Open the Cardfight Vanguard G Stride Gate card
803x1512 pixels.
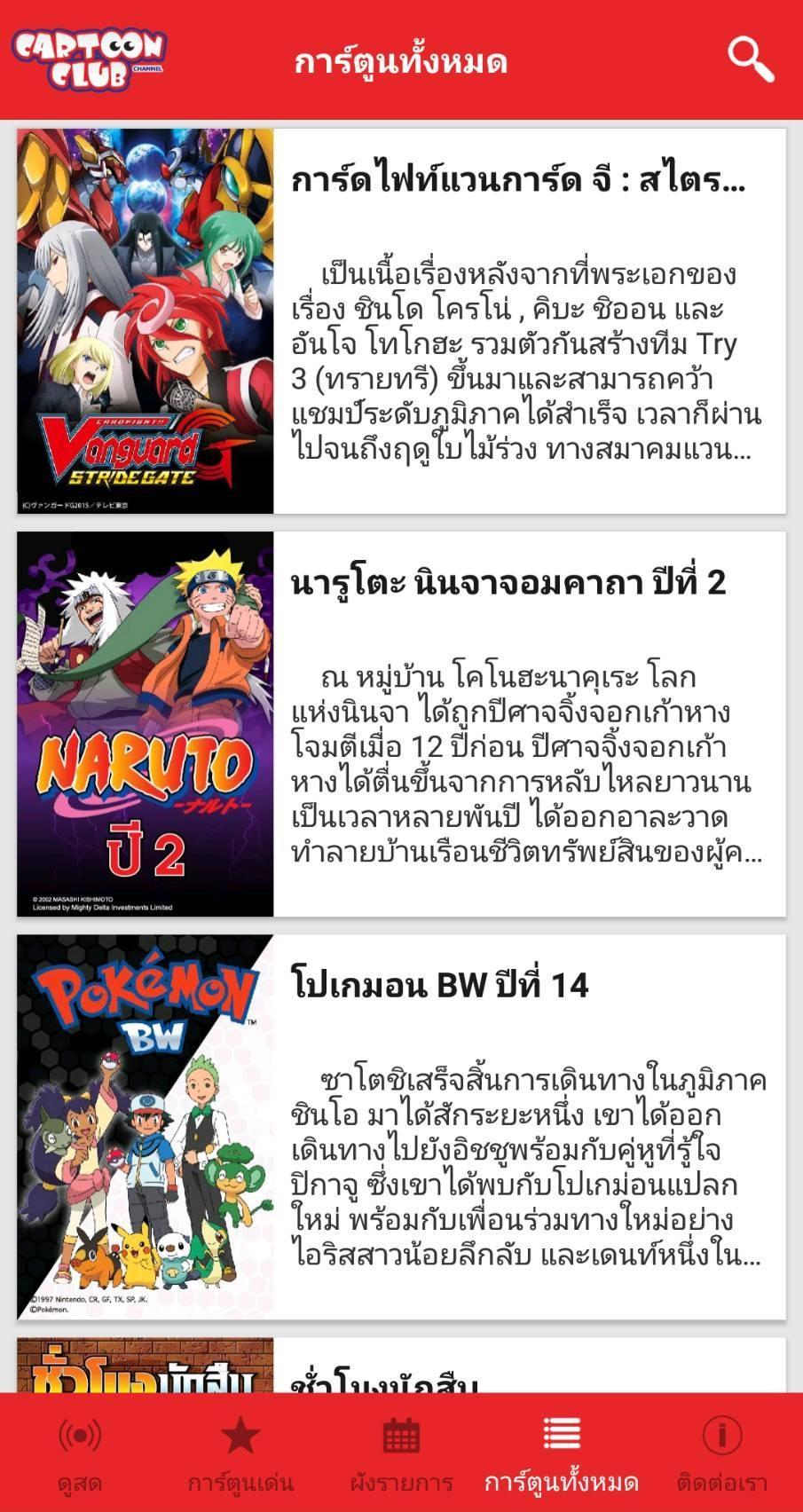401,321
